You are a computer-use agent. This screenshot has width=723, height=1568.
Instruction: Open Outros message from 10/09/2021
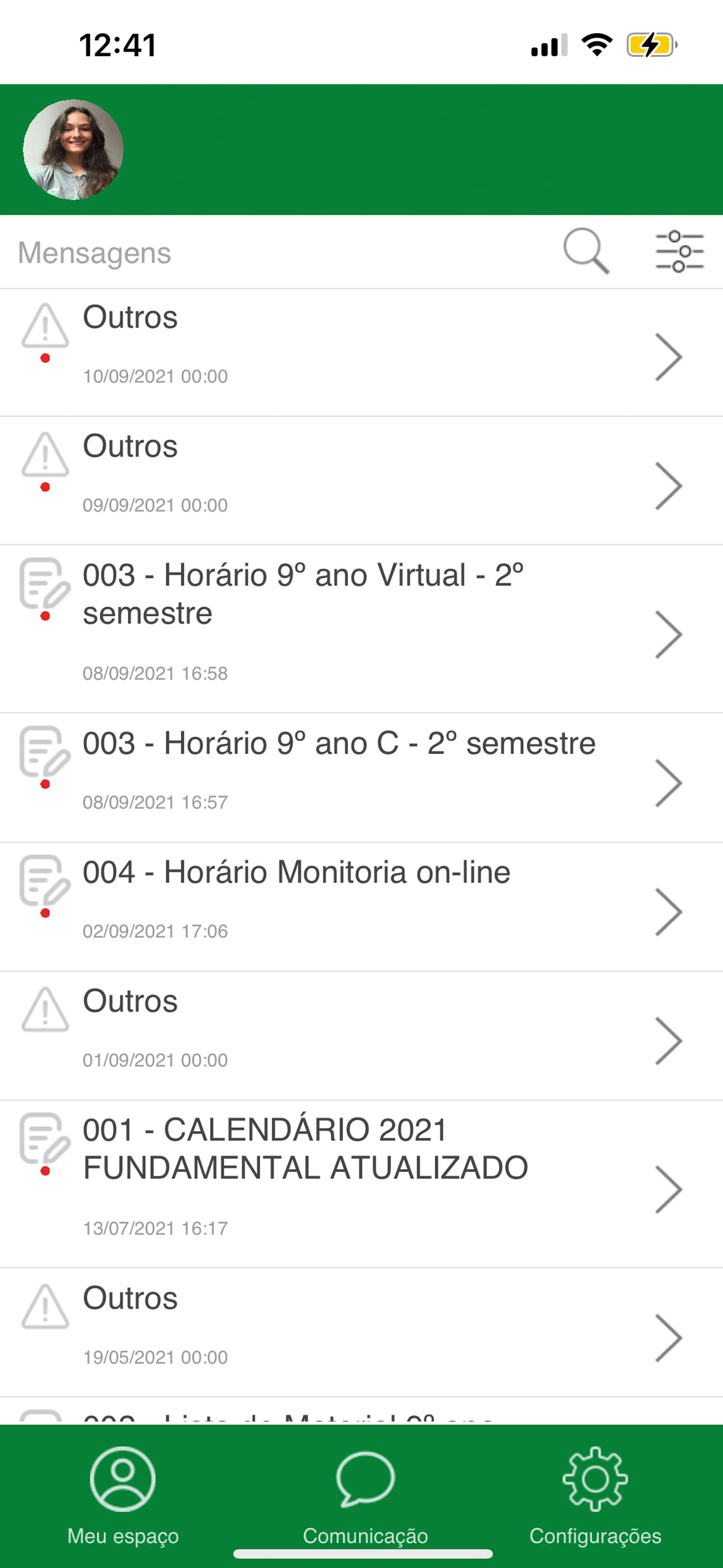click(x=361, y=353)
